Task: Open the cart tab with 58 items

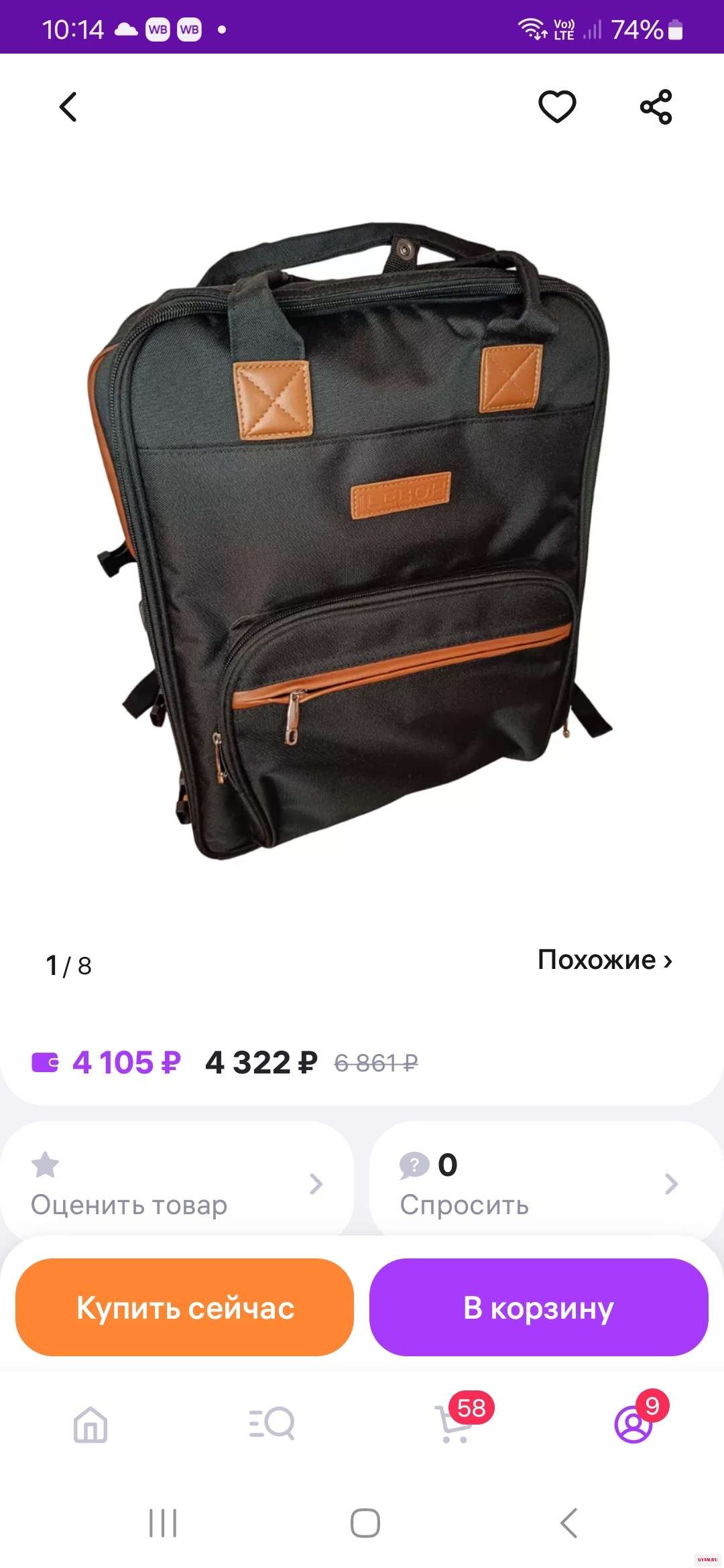Action: (455, 1423)
